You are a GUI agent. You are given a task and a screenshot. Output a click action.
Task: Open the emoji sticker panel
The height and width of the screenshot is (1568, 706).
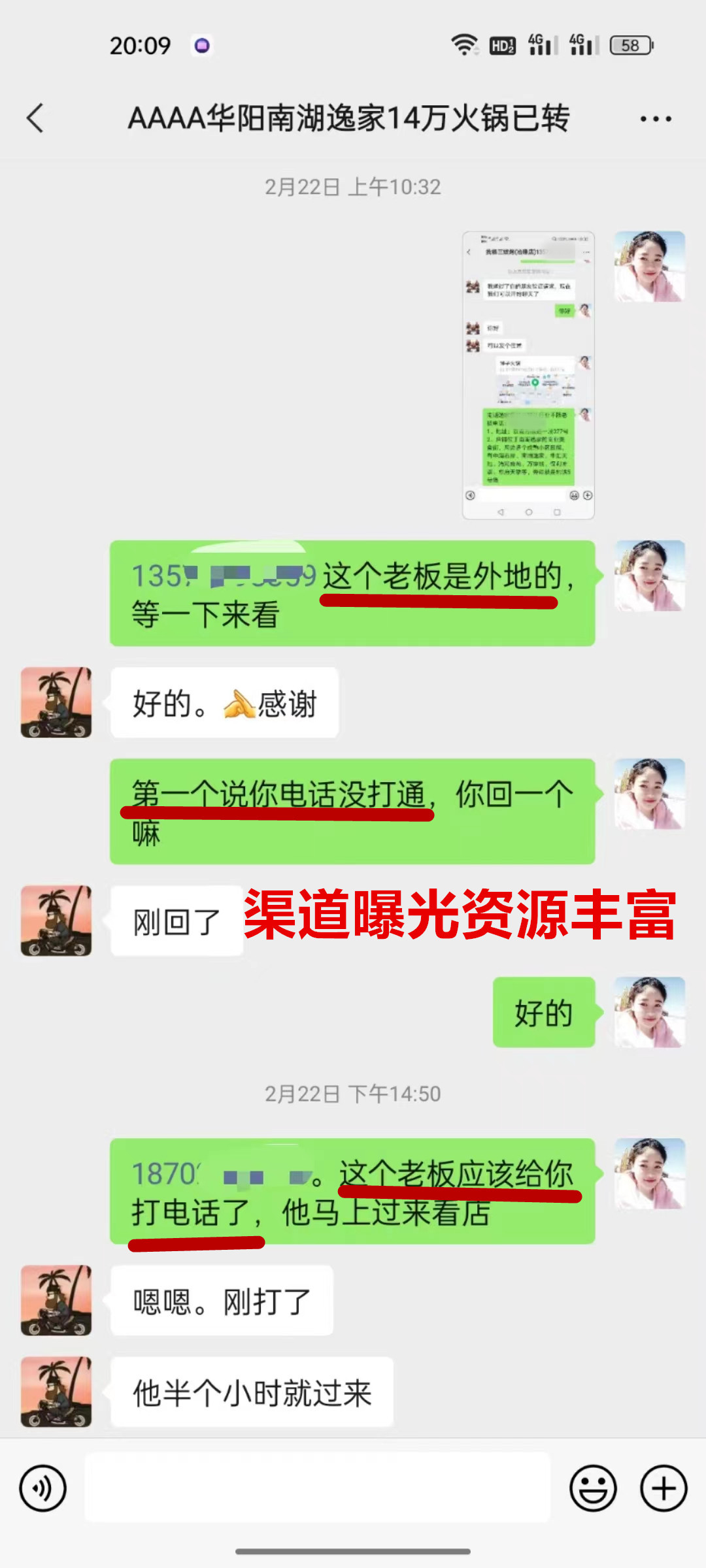[593, 1488]
